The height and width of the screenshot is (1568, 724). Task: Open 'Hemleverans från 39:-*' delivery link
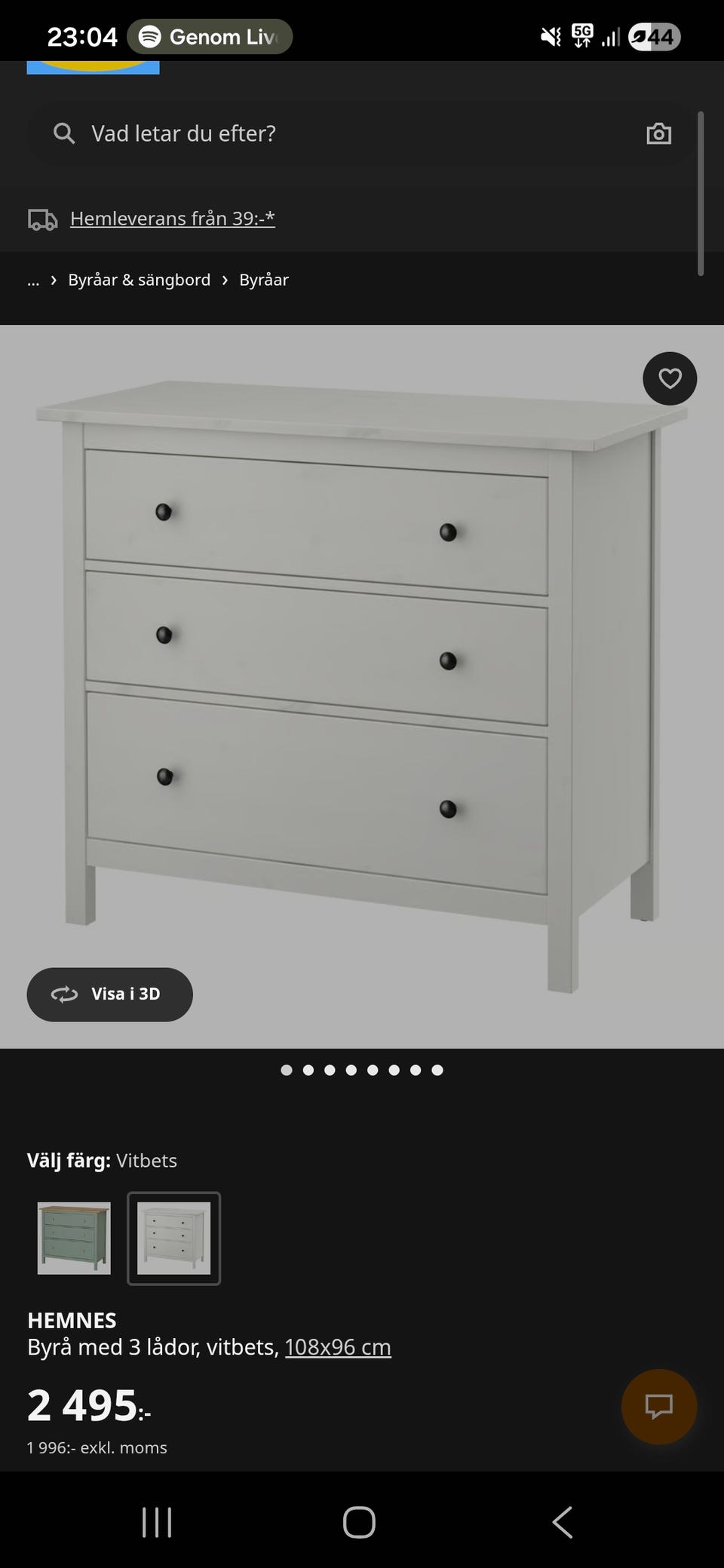click(172, 219)
